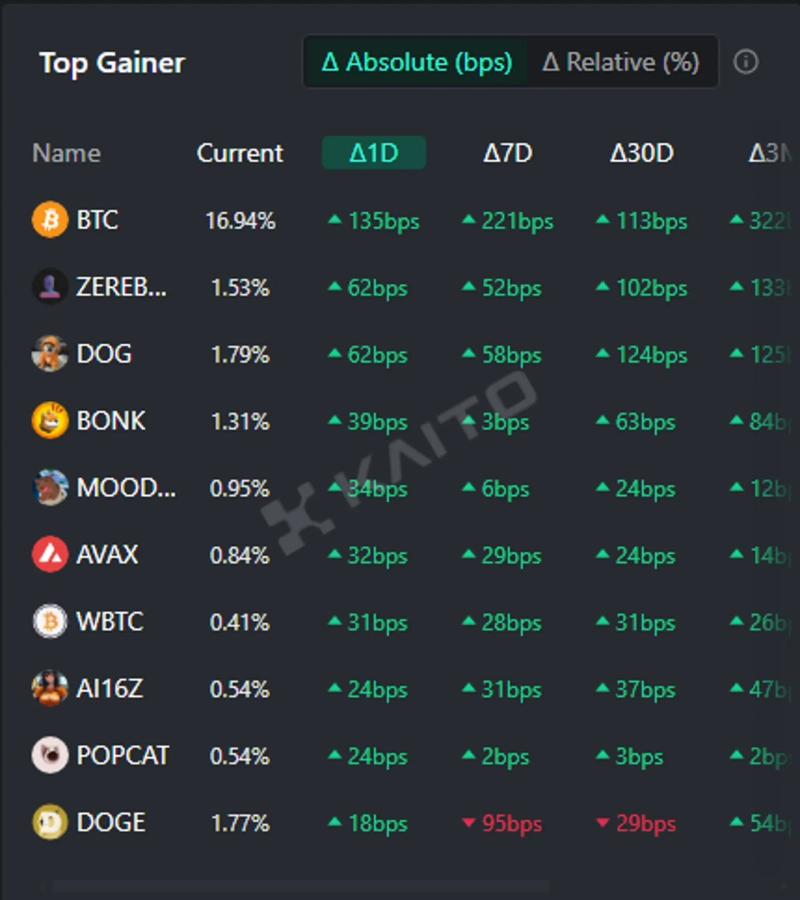Open BONK details
The image size is (800, 900).
[x=110, y=421]
